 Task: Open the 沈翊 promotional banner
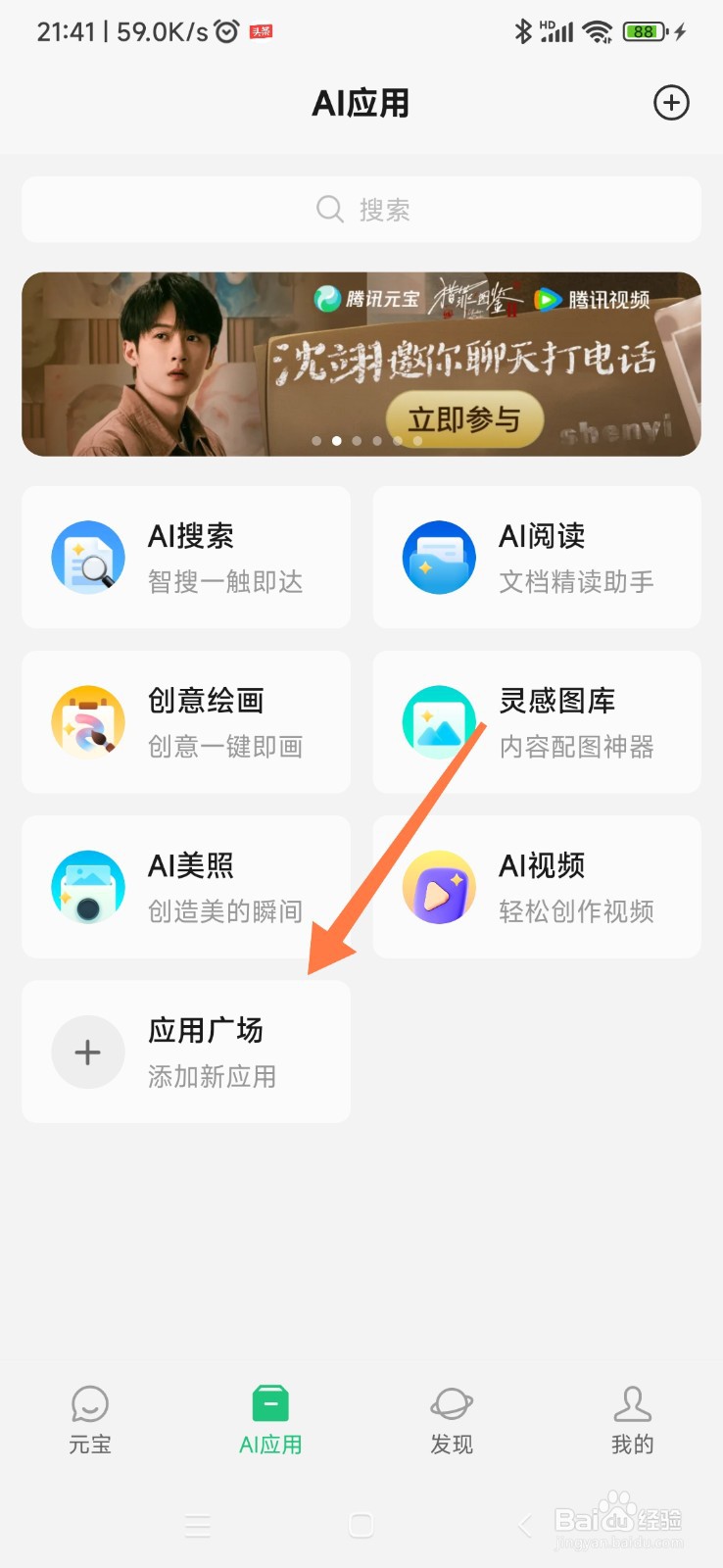pos(361,363)
